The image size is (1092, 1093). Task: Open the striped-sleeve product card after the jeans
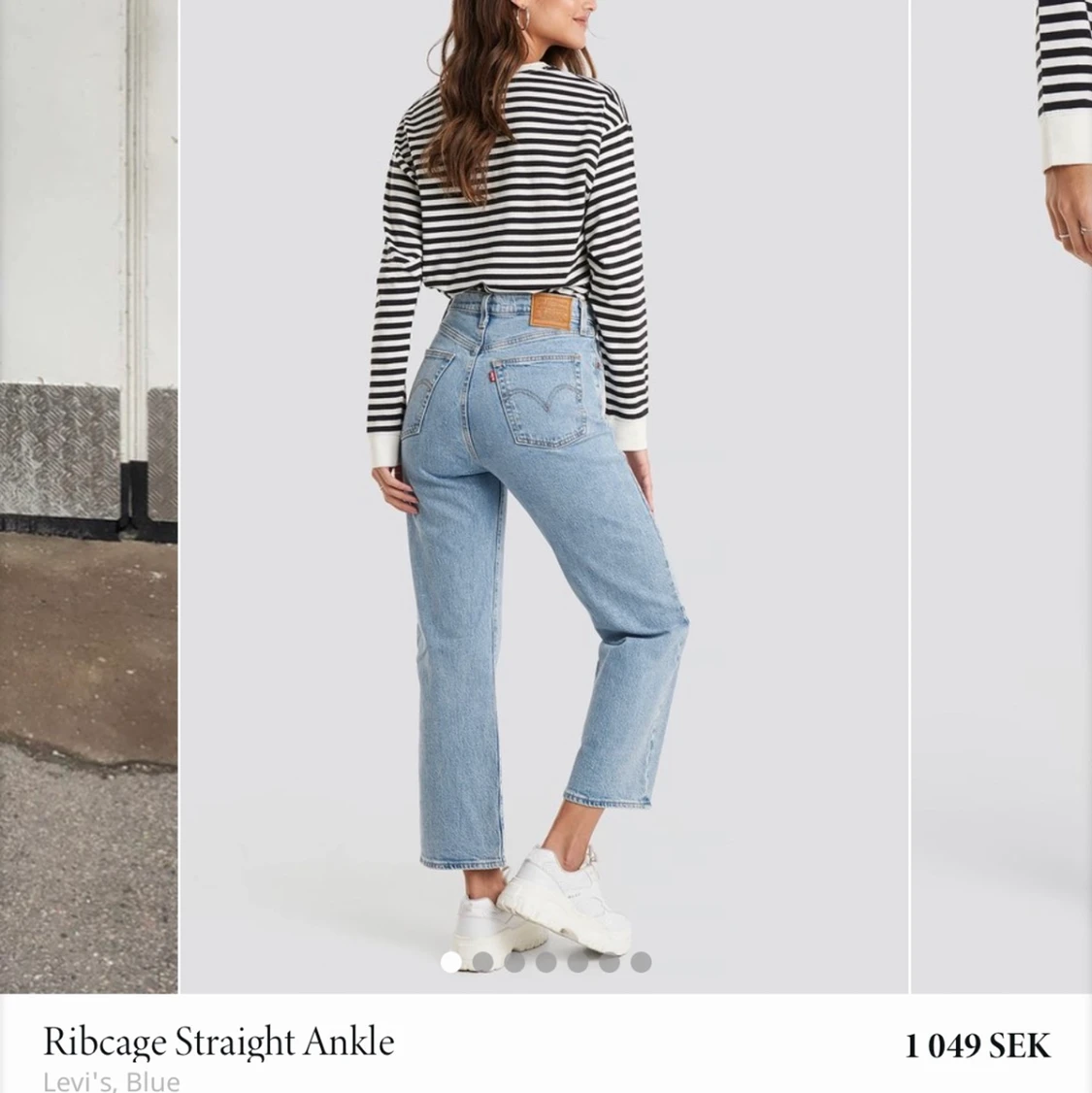coord(1002,496)
